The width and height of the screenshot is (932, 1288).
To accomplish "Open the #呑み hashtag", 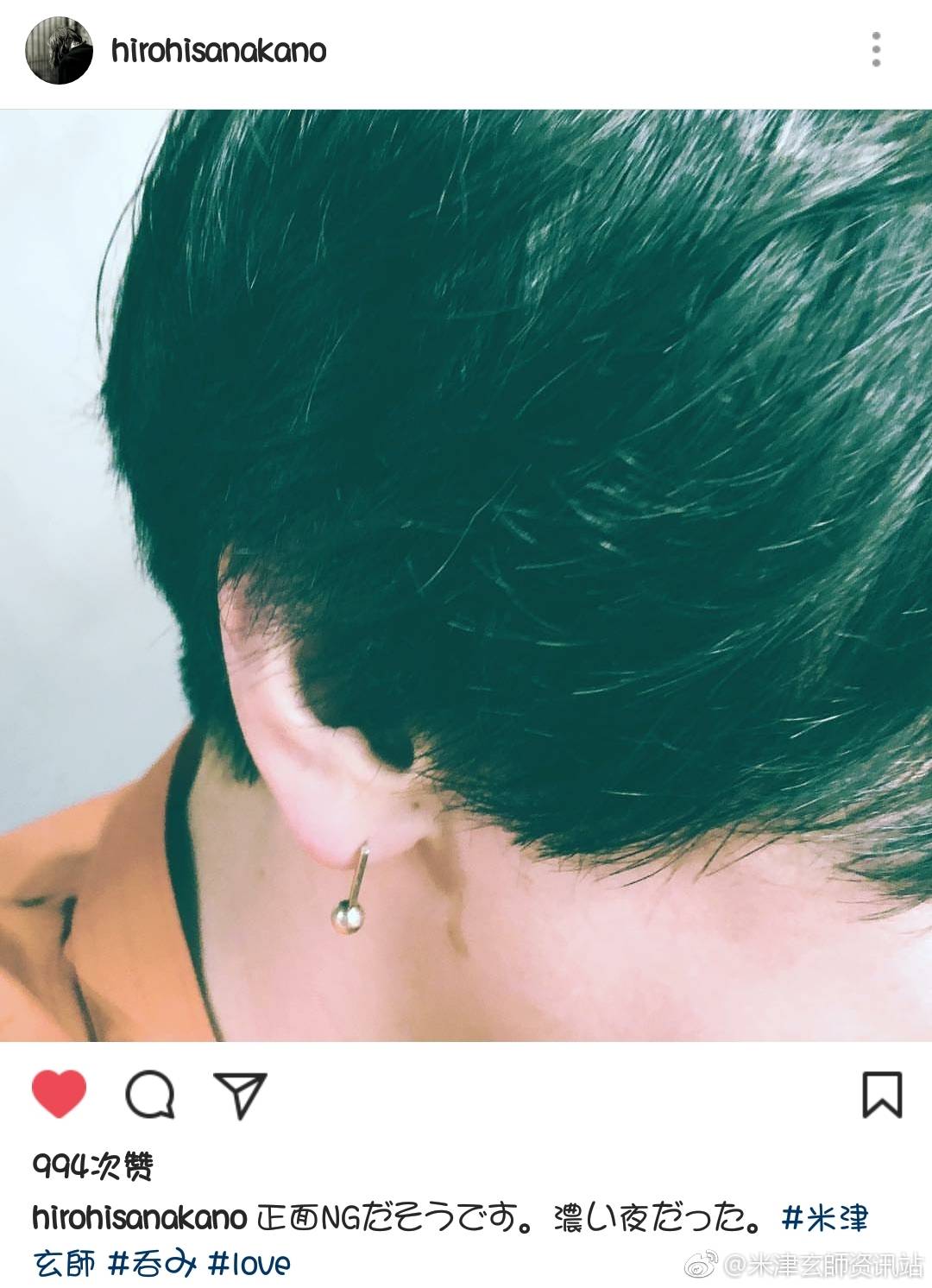I will (x=152, y=1264).
